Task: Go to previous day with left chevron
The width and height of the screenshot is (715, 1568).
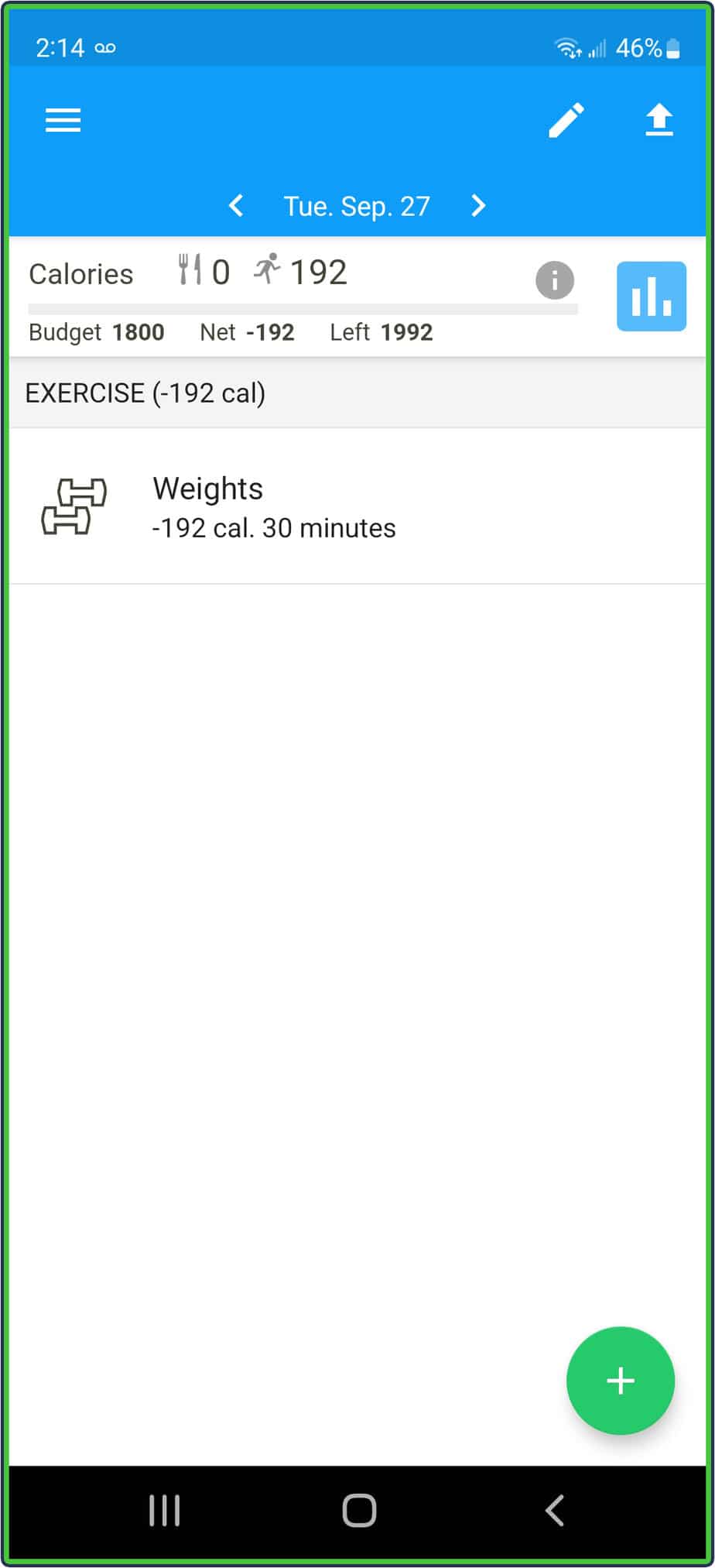Action: (236, 206)
